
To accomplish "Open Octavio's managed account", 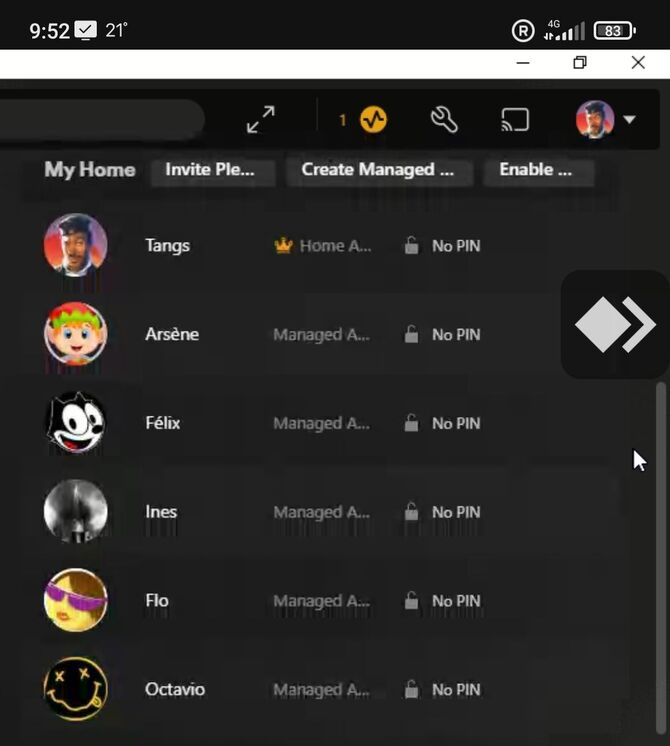I will coord(175,690).
